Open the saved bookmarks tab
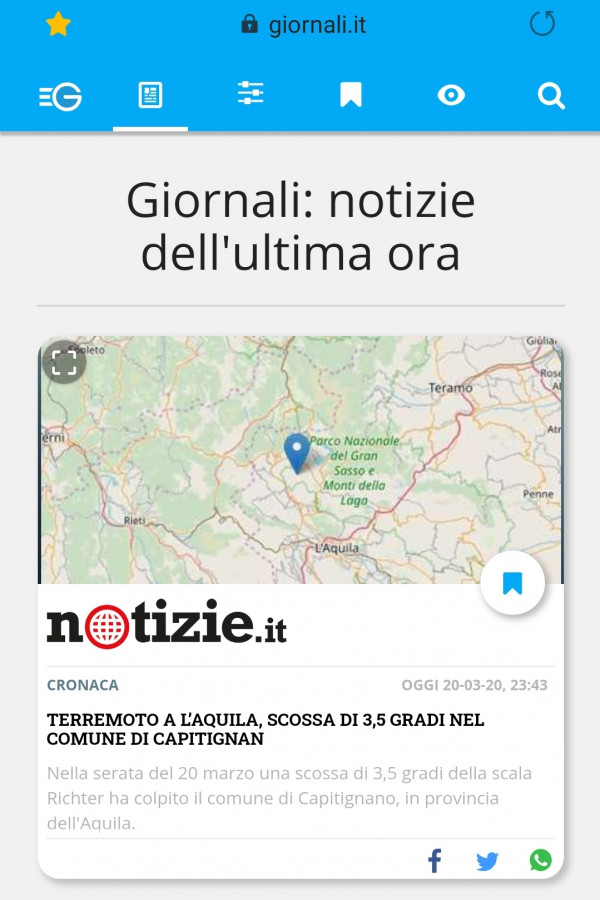Viewport: 600px width, 900px height. [350, 96]
